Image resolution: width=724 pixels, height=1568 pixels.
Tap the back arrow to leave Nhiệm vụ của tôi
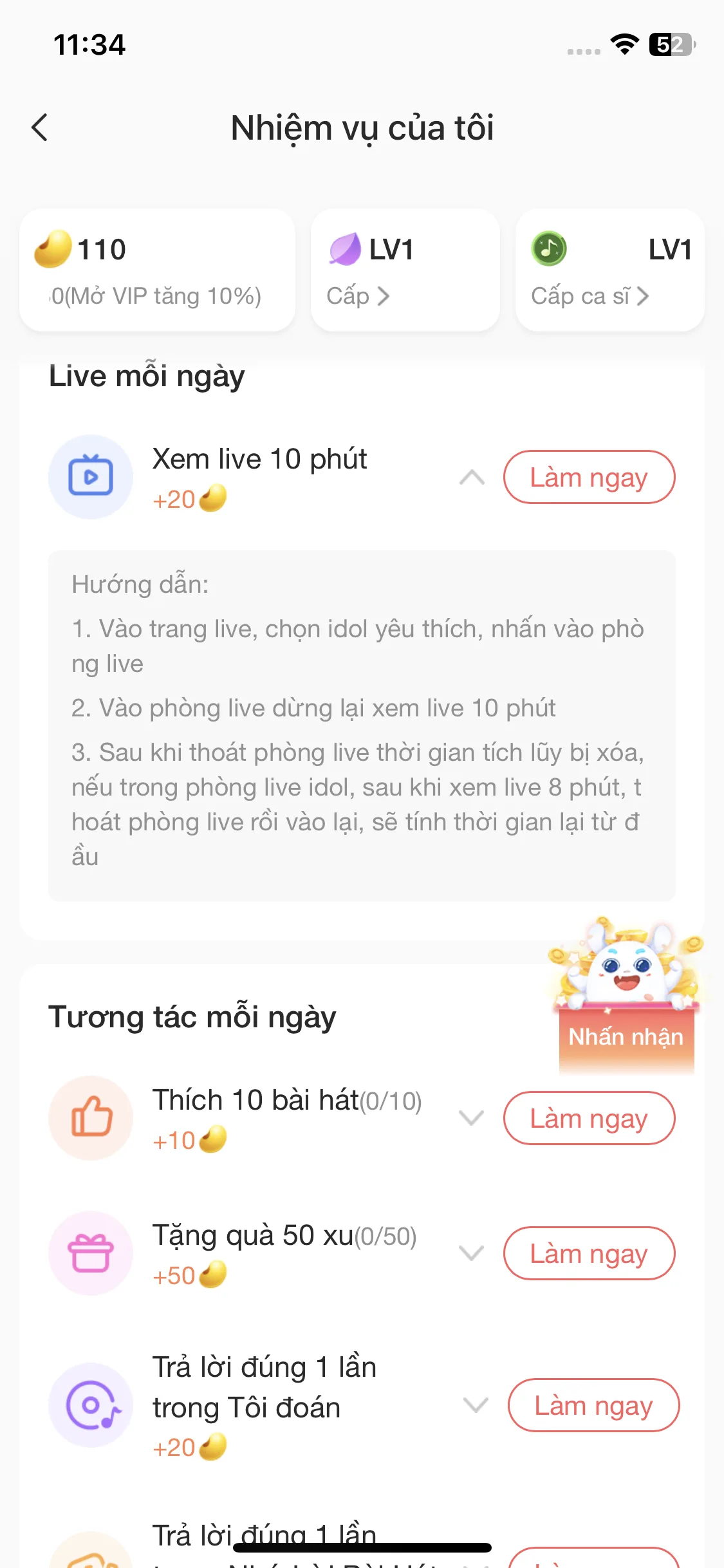point(40,127)
